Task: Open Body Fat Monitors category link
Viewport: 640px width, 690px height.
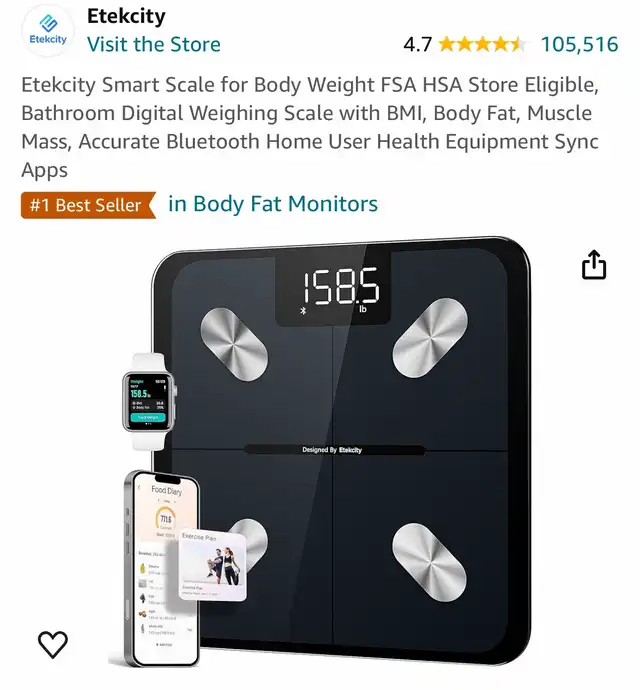Action: point(273,204)
